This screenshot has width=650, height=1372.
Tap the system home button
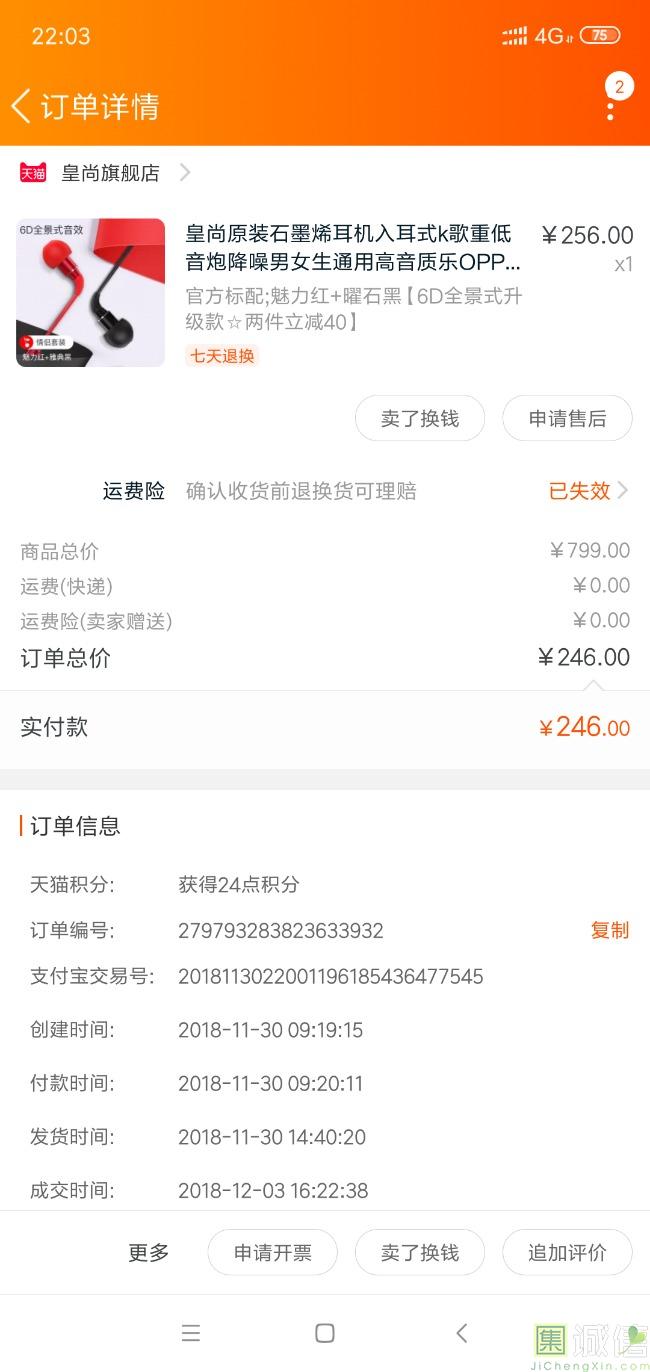coord(324,1332)
